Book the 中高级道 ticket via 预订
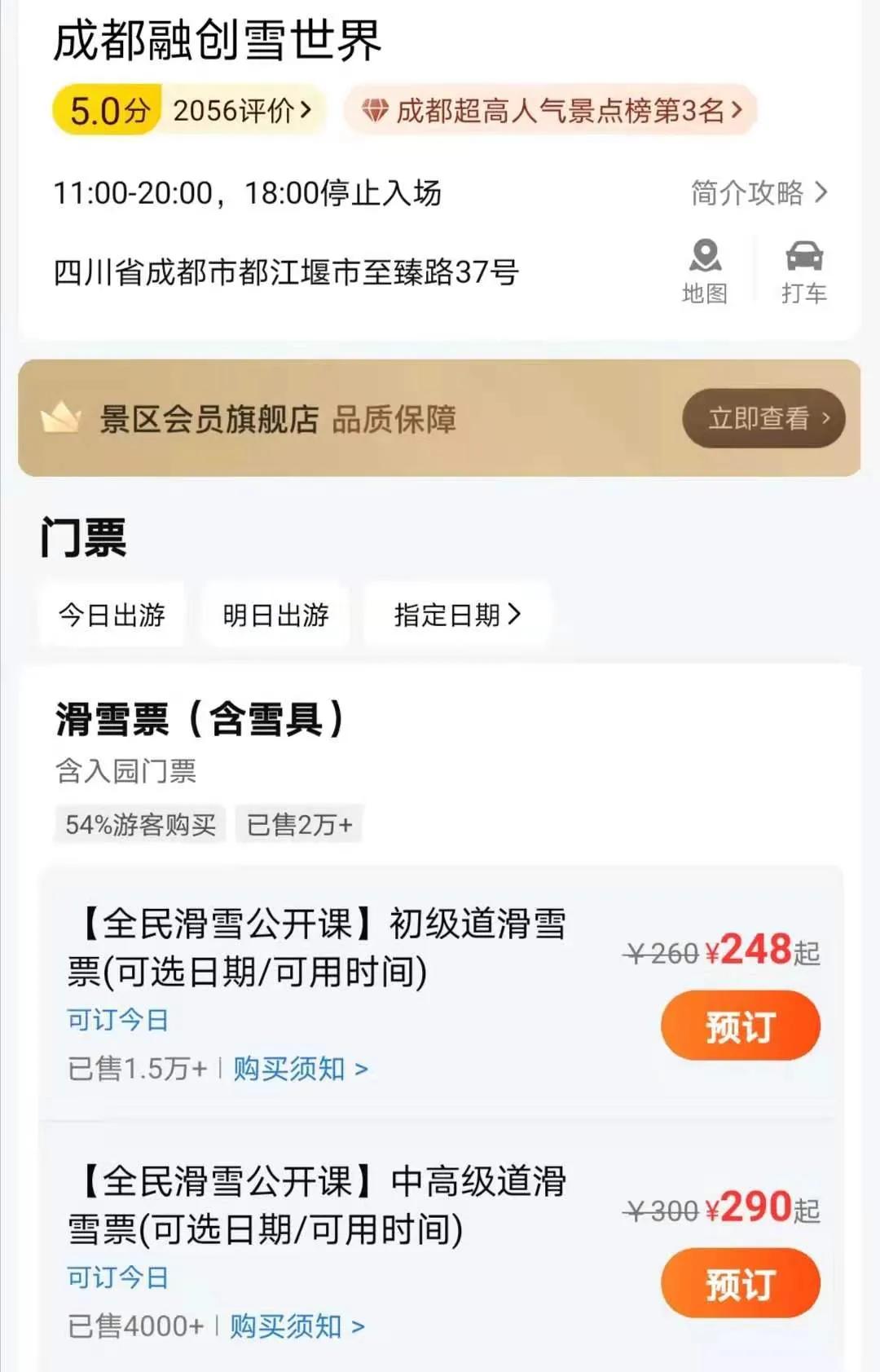This screenshot has height=1372, width=880. click(740, 1282)
